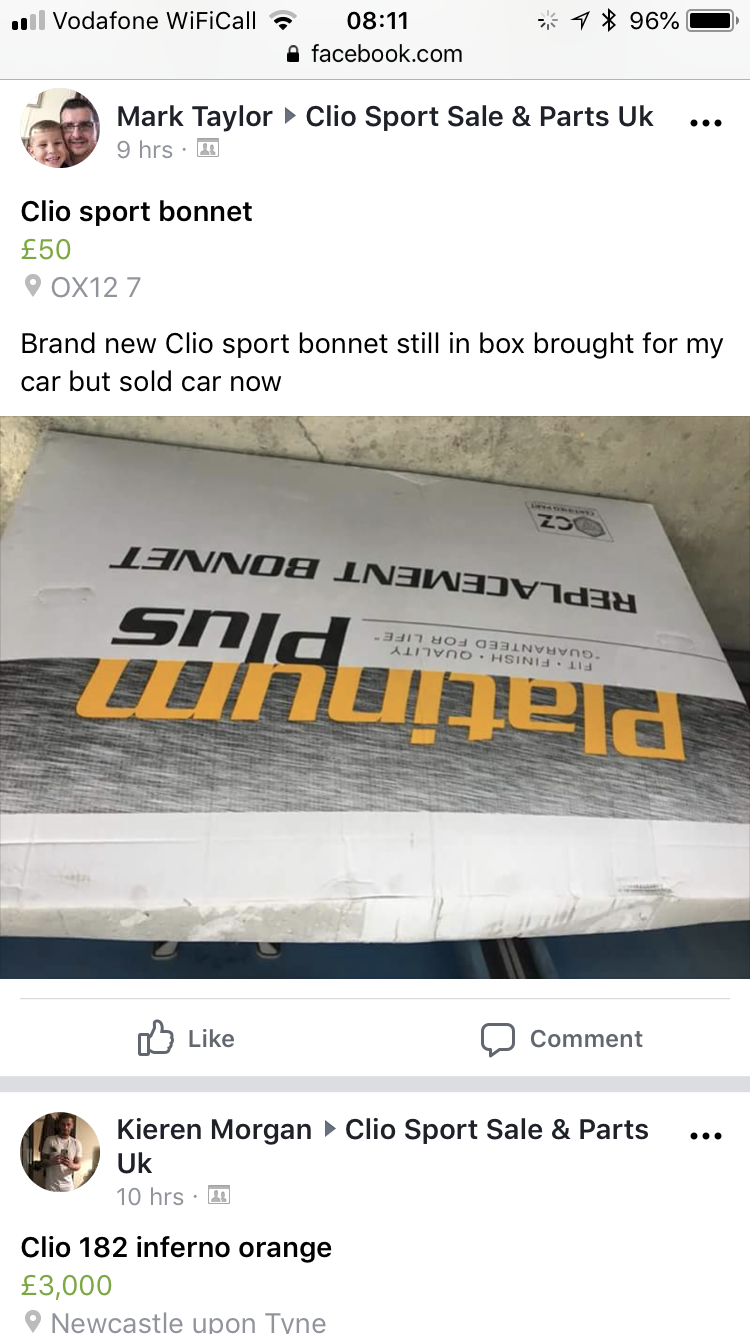
Task: Comment on the Clio sport bonnet post
Action: (x=562, y=1039)
